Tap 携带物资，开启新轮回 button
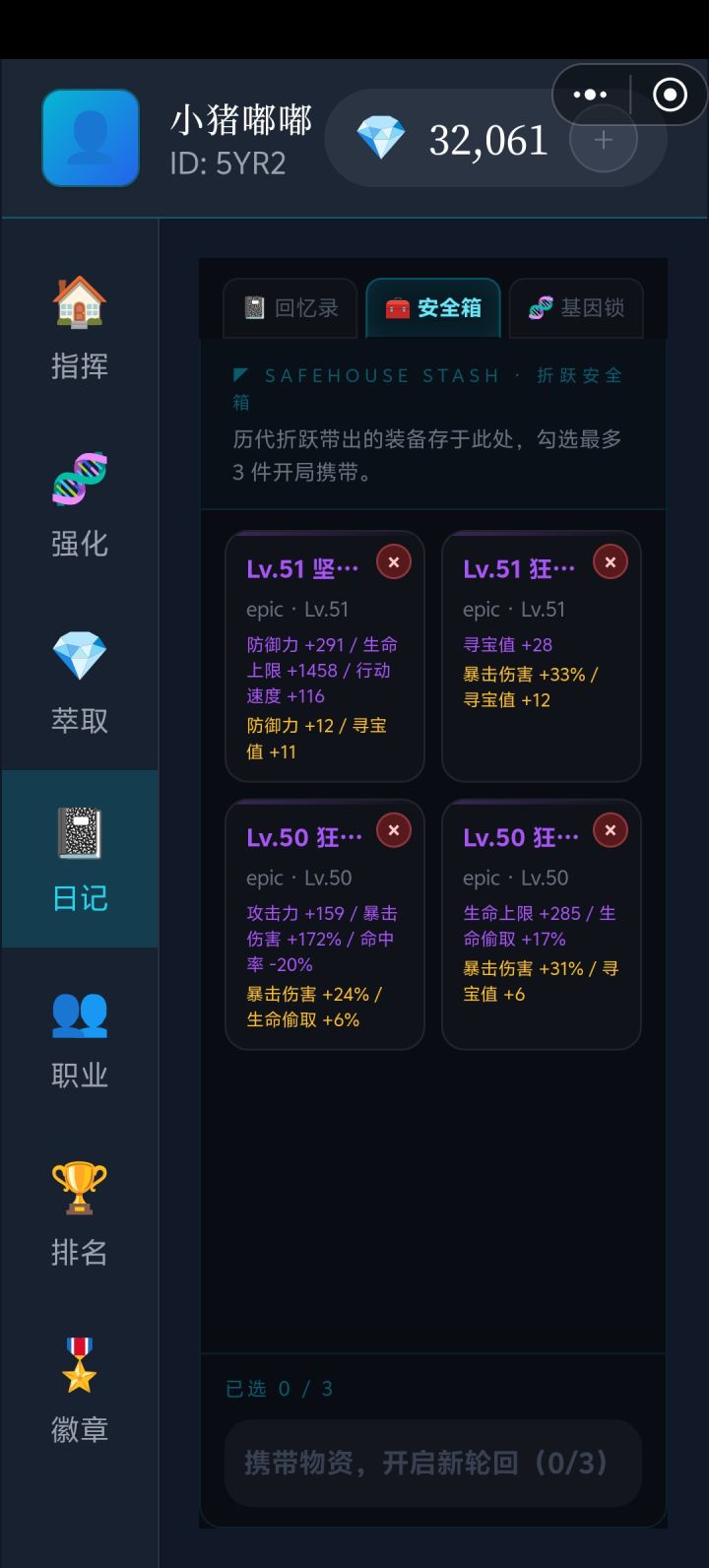This screenshot has width=709, height=1568. click(x=433, y=1463)
